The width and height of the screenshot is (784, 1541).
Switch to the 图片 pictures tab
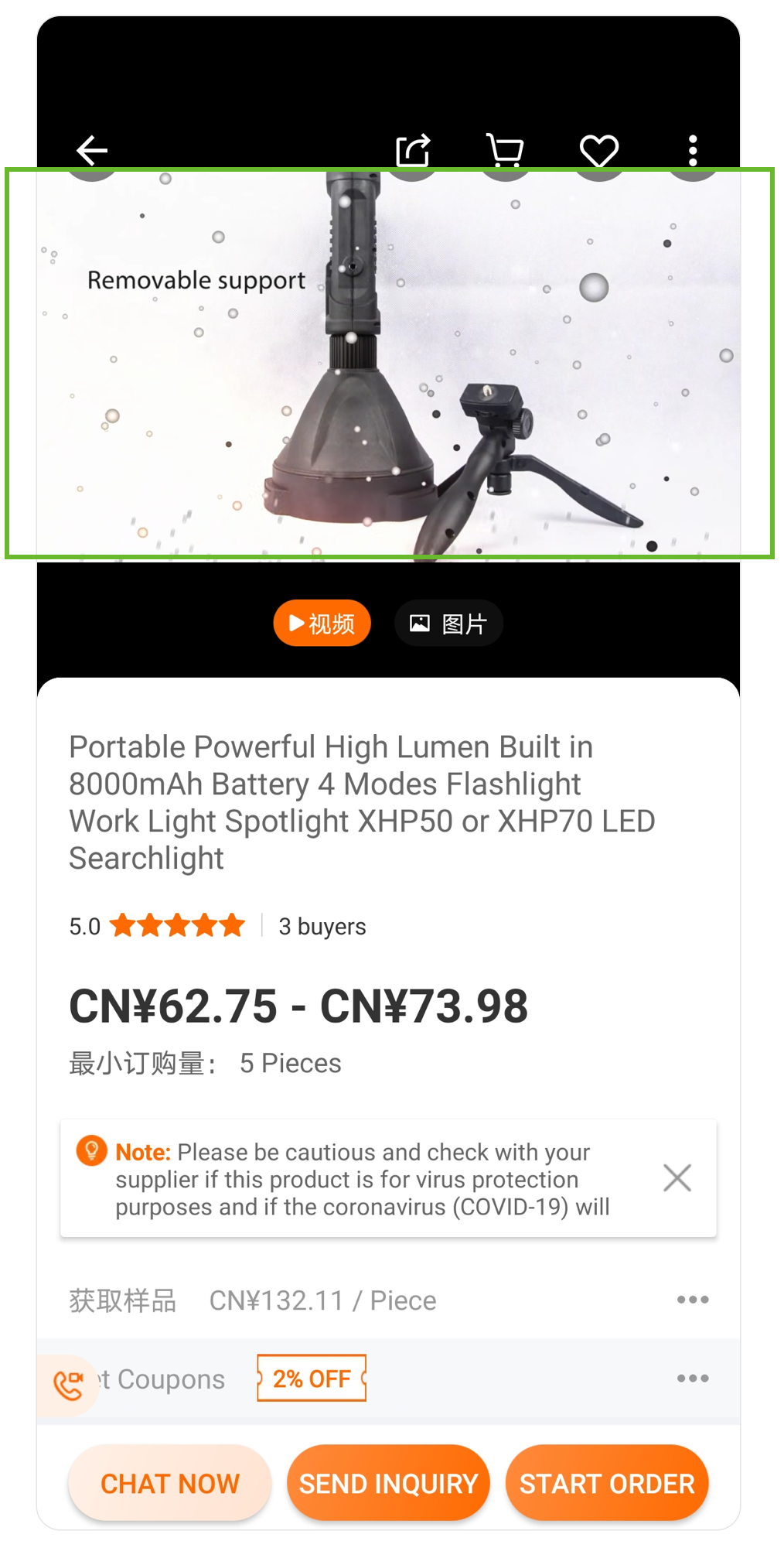448,623
